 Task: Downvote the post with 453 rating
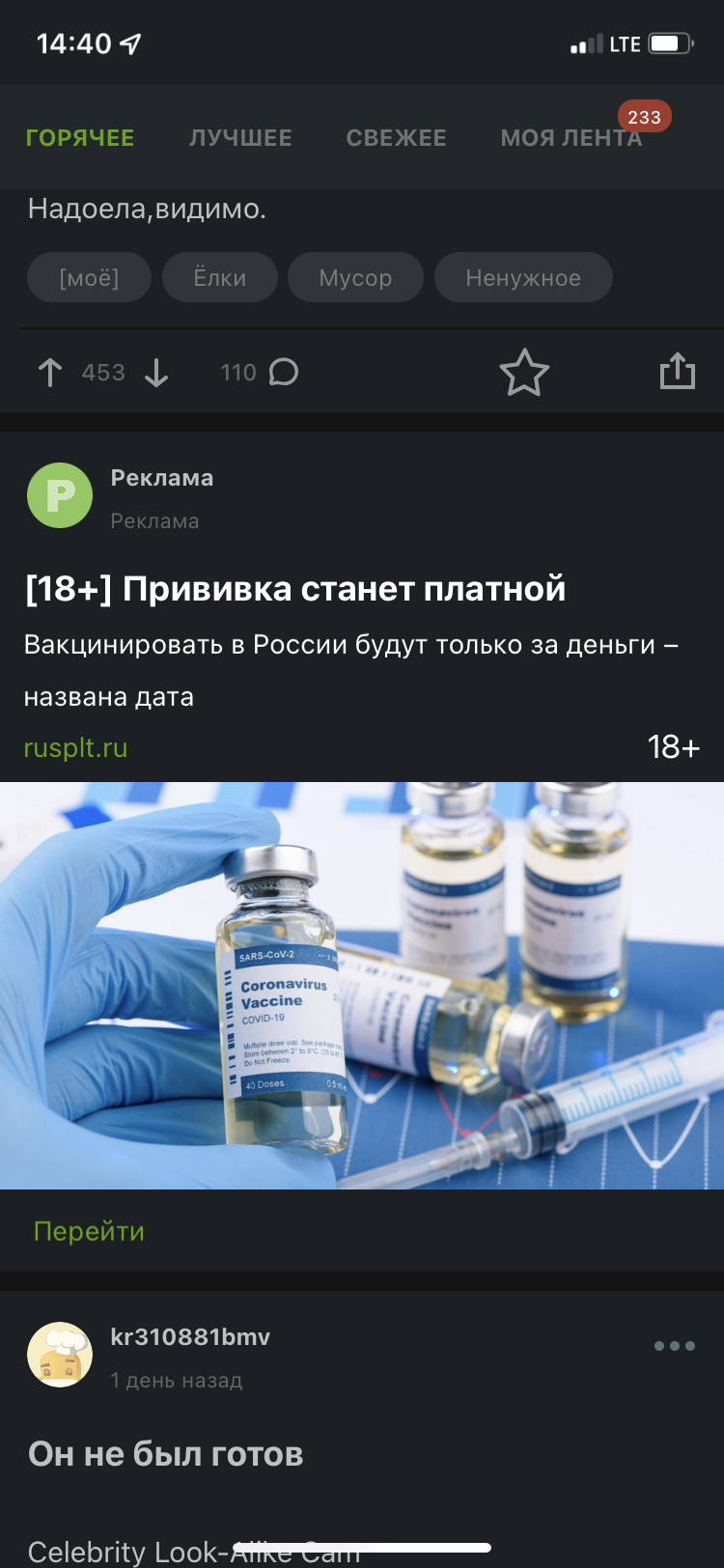coord(156,373)
